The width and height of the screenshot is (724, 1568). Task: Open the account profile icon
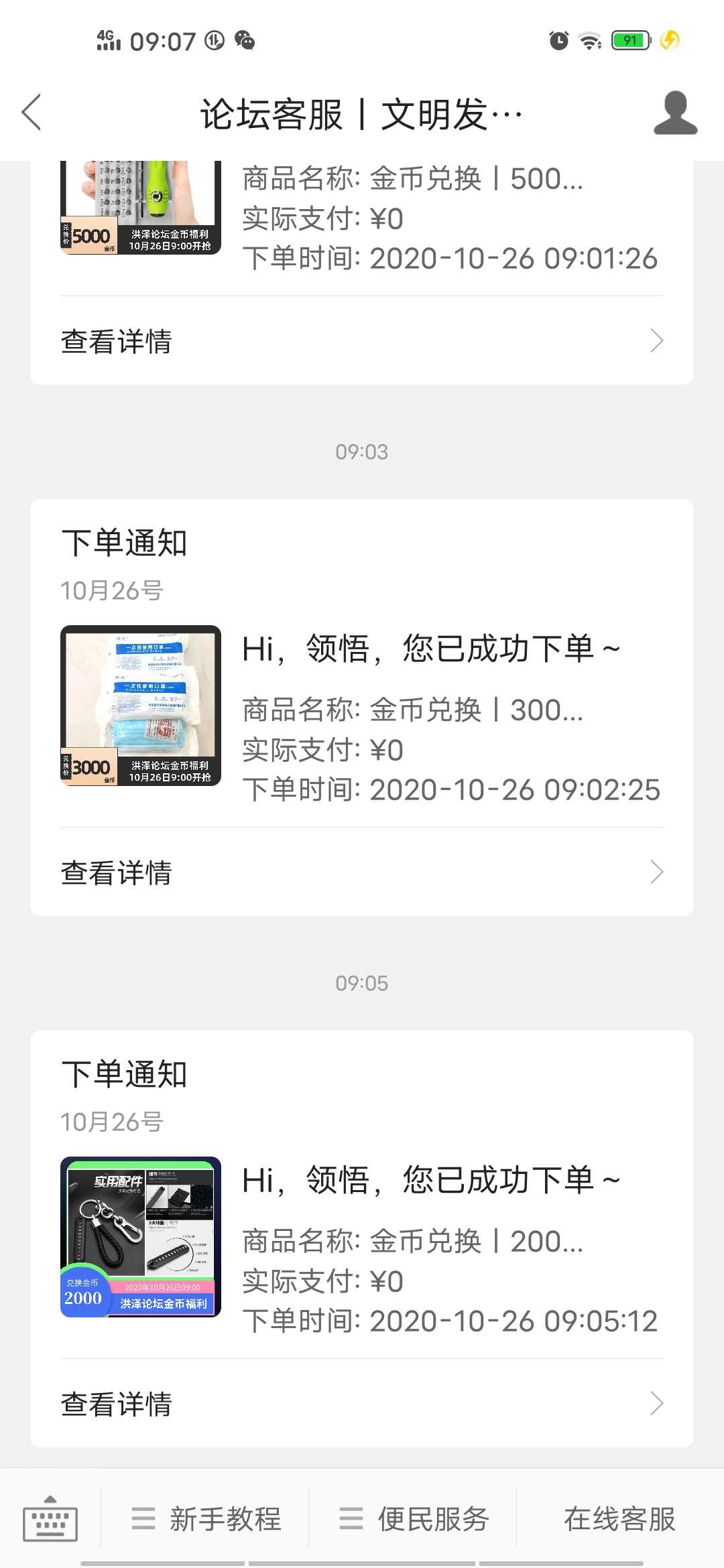(675, 113)
